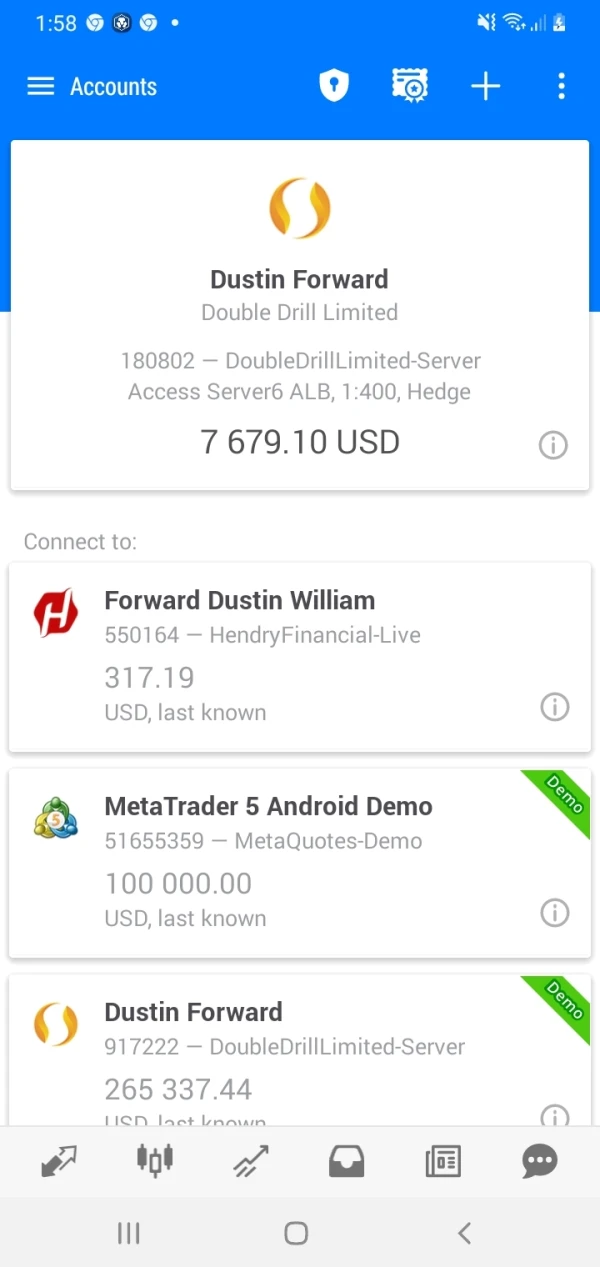Switch to the candlestick Chart tab
The height and width of the screenshot is (1267, 600).
[155, 1160]
